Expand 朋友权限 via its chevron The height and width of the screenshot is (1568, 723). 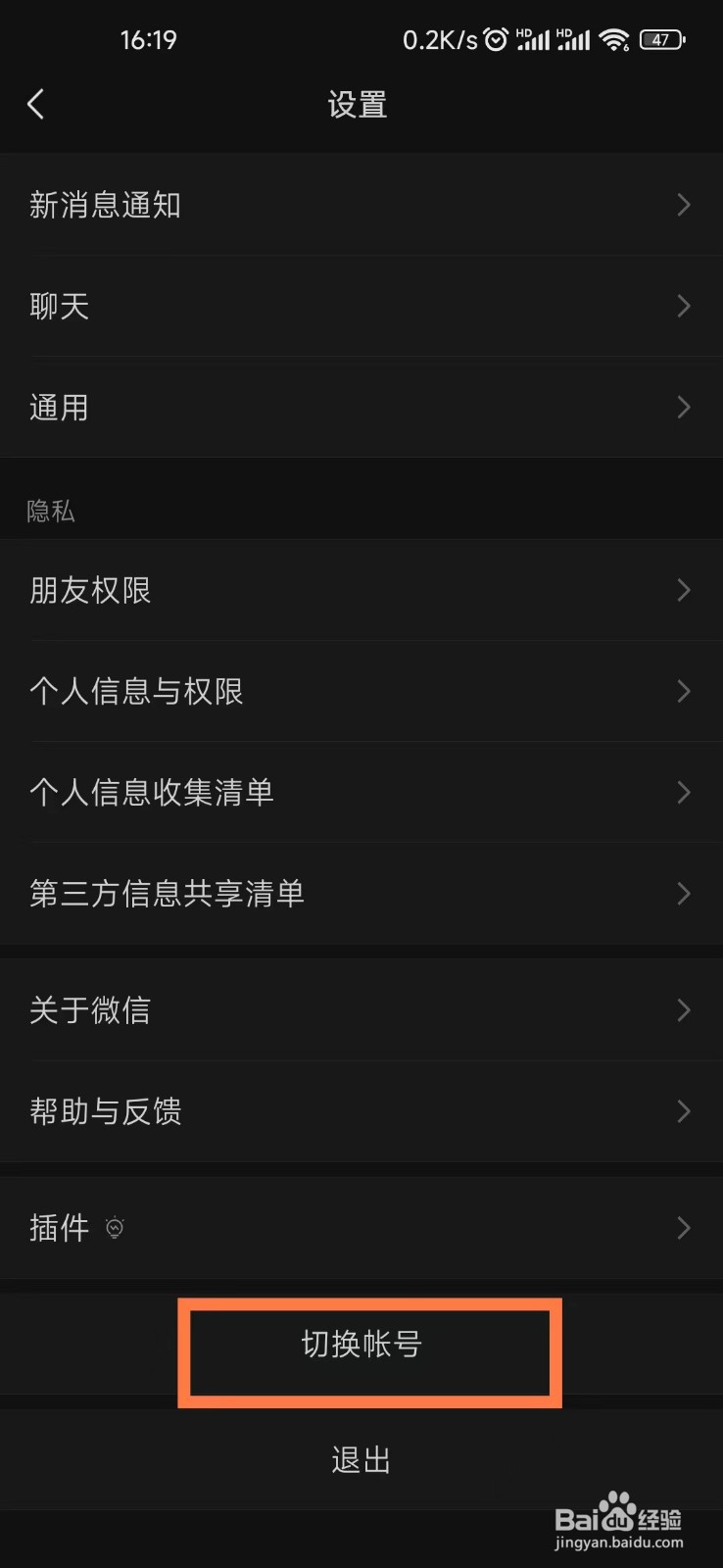pos(683,590)
